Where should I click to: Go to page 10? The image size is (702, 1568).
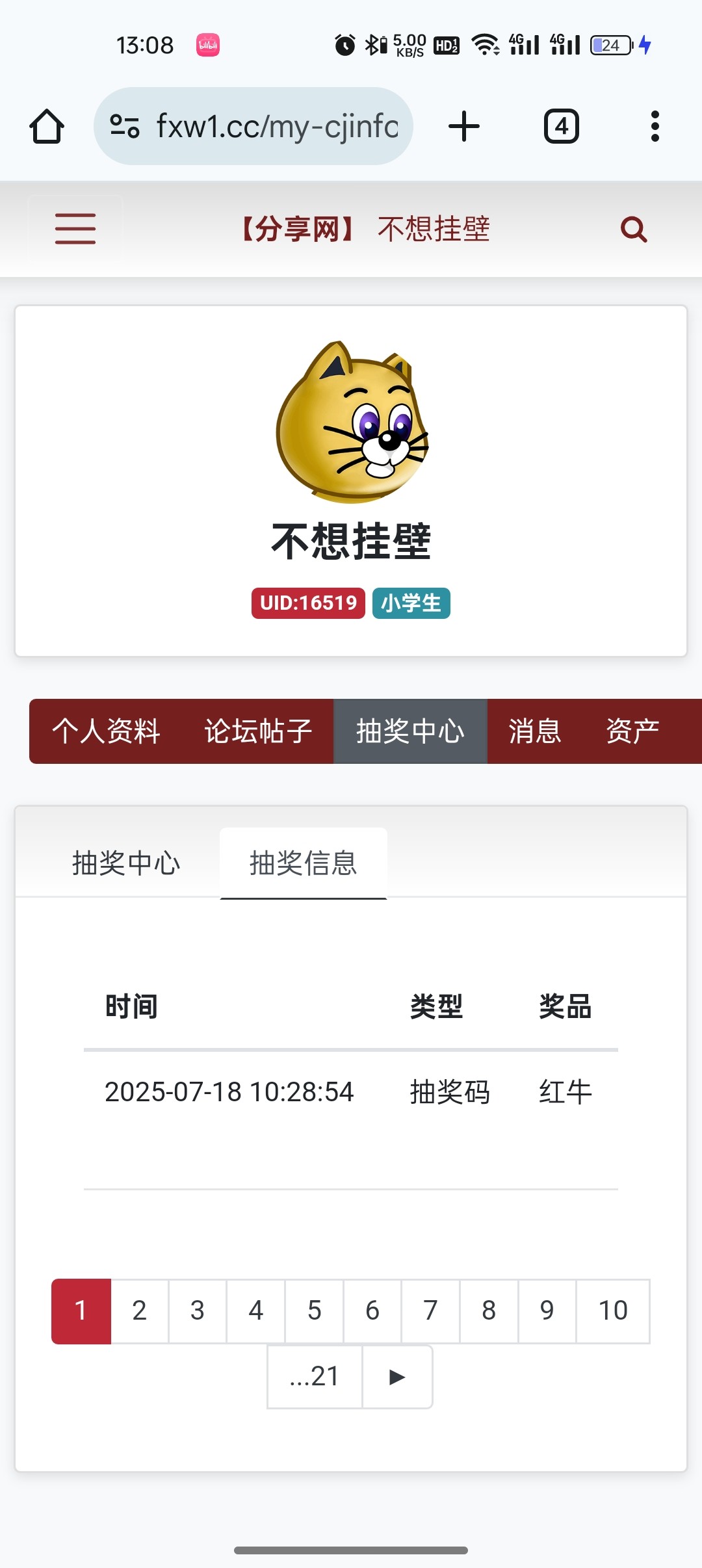tap(613, 1311)
